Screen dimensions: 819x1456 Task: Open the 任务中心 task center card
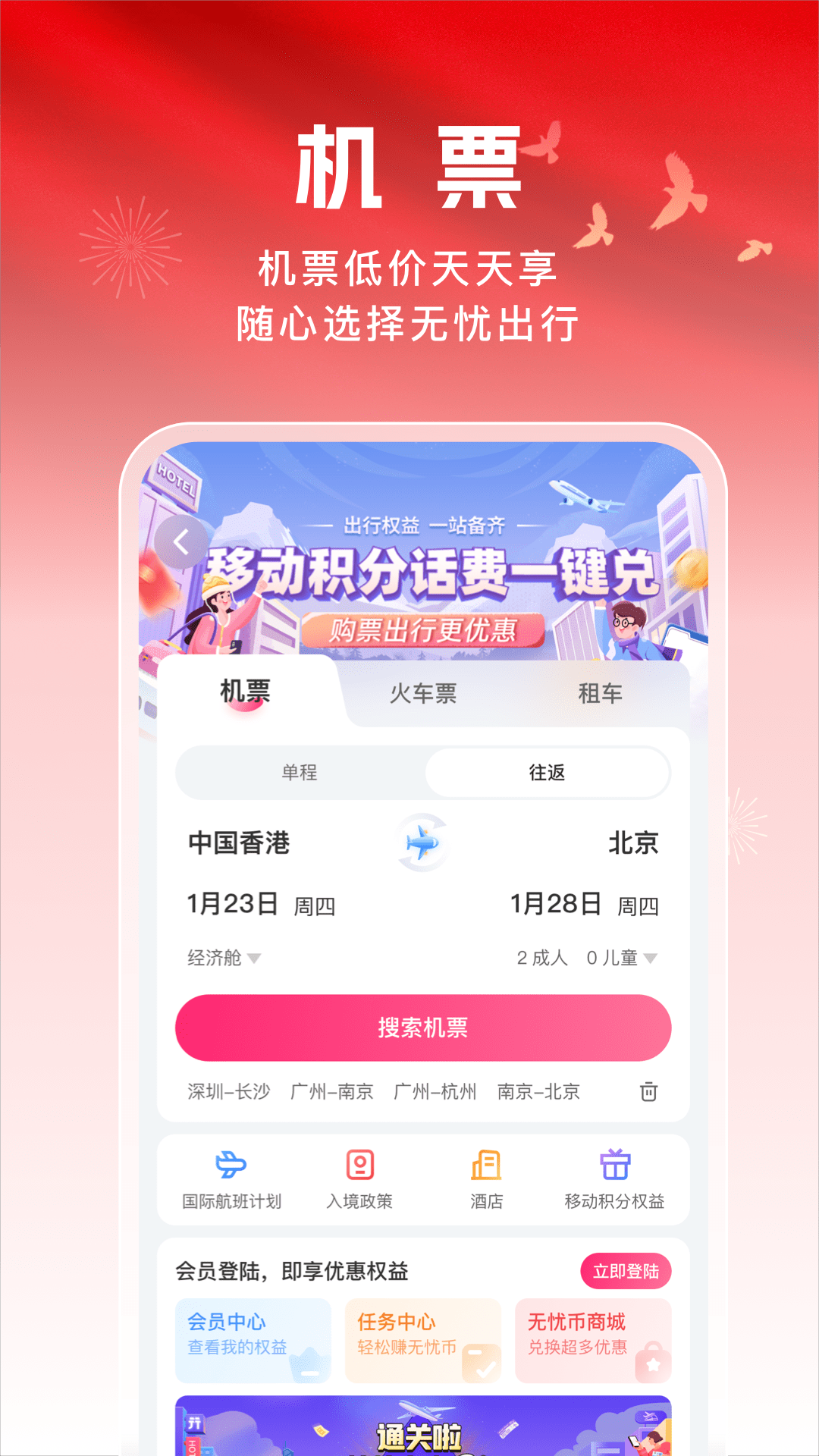(x=423, y=1341)
